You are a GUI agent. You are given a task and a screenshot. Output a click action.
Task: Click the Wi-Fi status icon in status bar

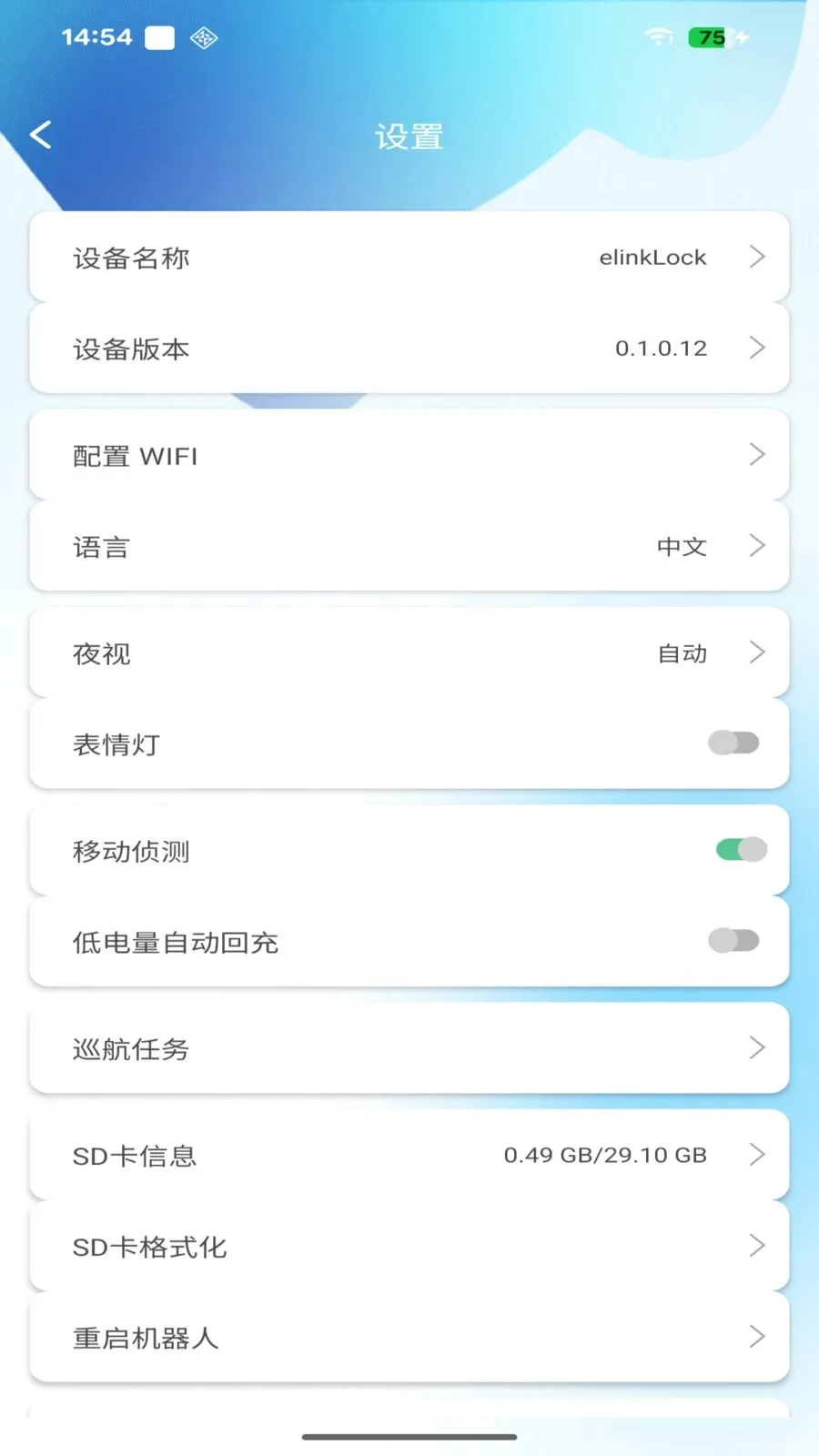point(659,38)
